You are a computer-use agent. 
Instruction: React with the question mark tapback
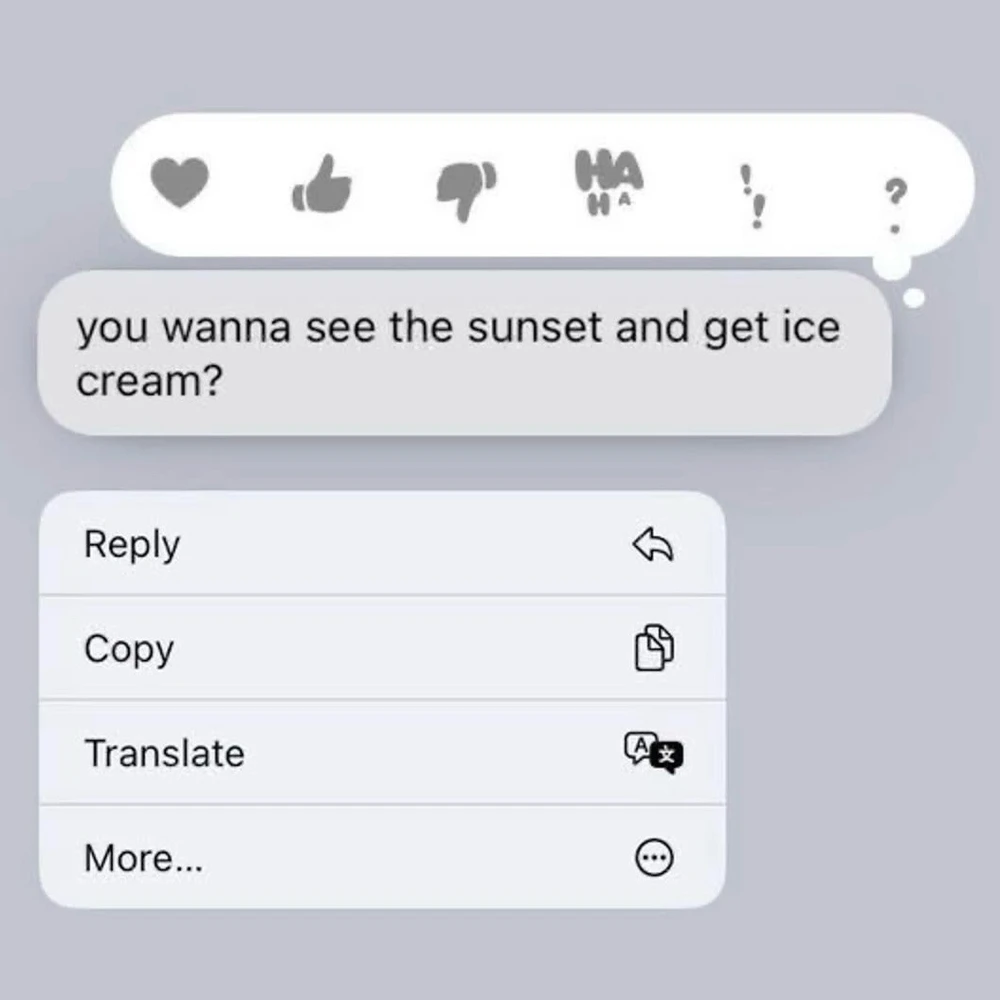point(896,200)
